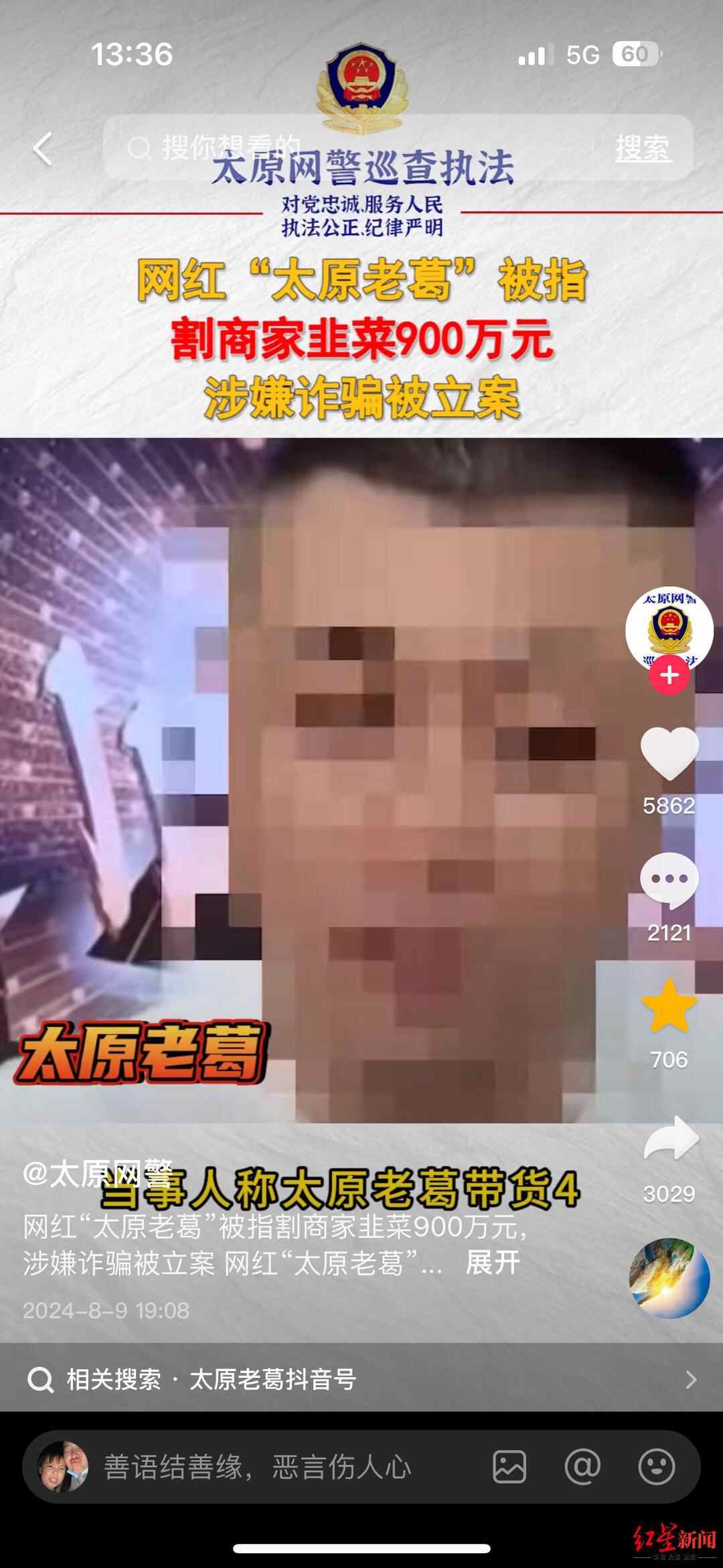723x1568 pixels.
Task: Follow 太原网警 with the red plus button
Action: coord(669,675)
